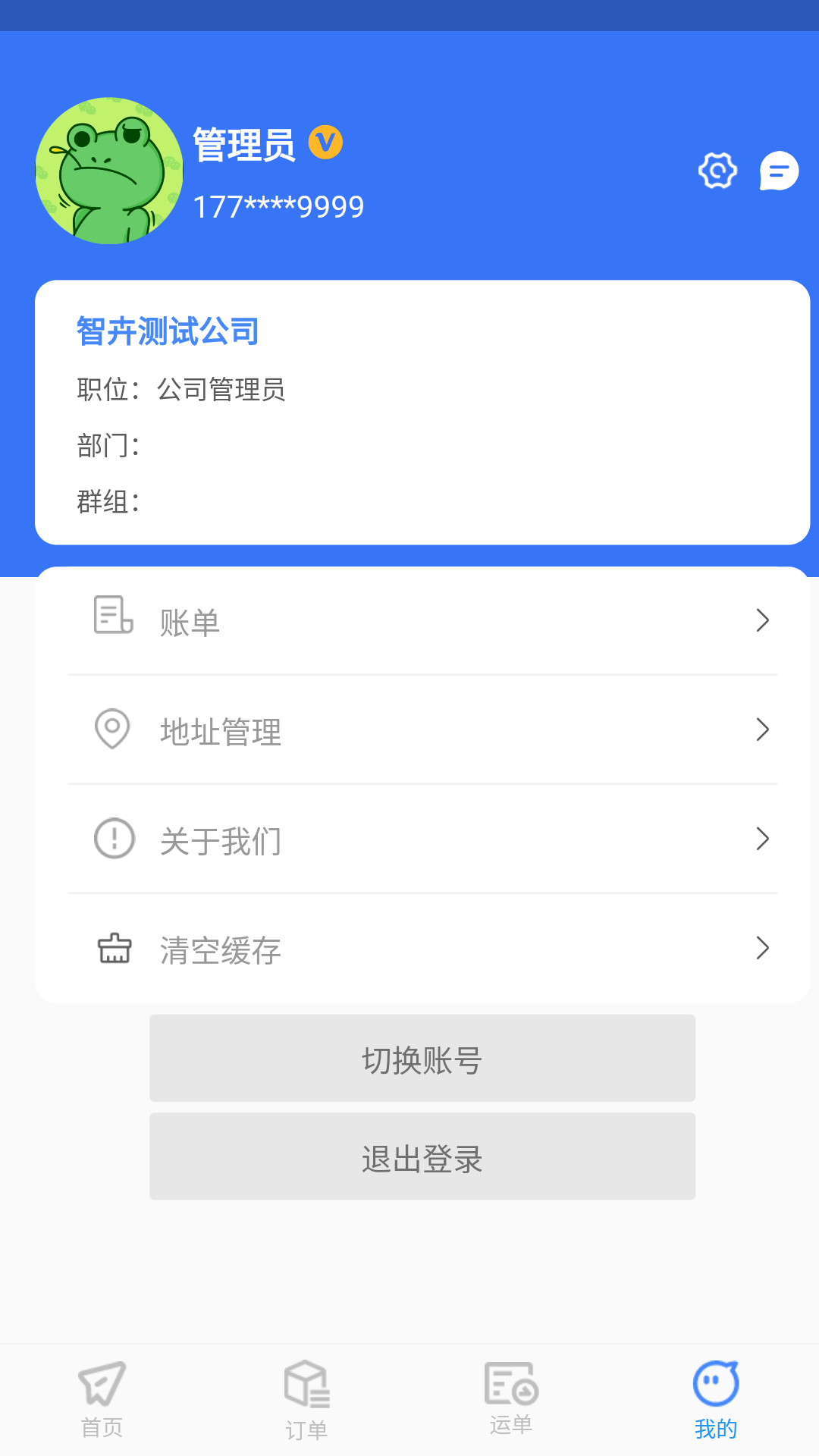The width and height of the screenshot is (819, 1456).
Task: Open the settings gear icon
Action: (x=716, y=171)
